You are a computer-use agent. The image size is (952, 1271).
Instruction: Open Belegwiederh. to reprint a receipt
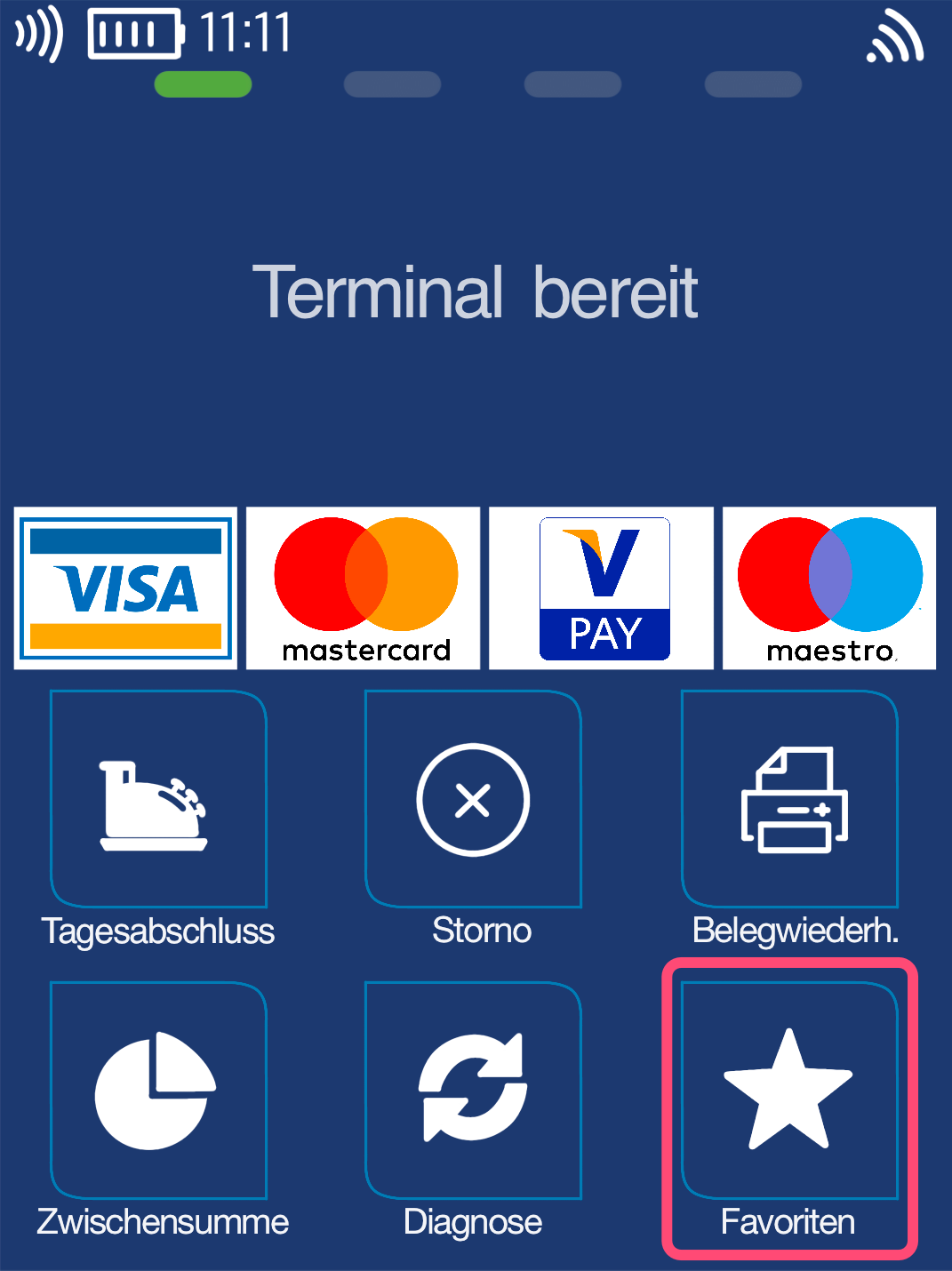789,800
